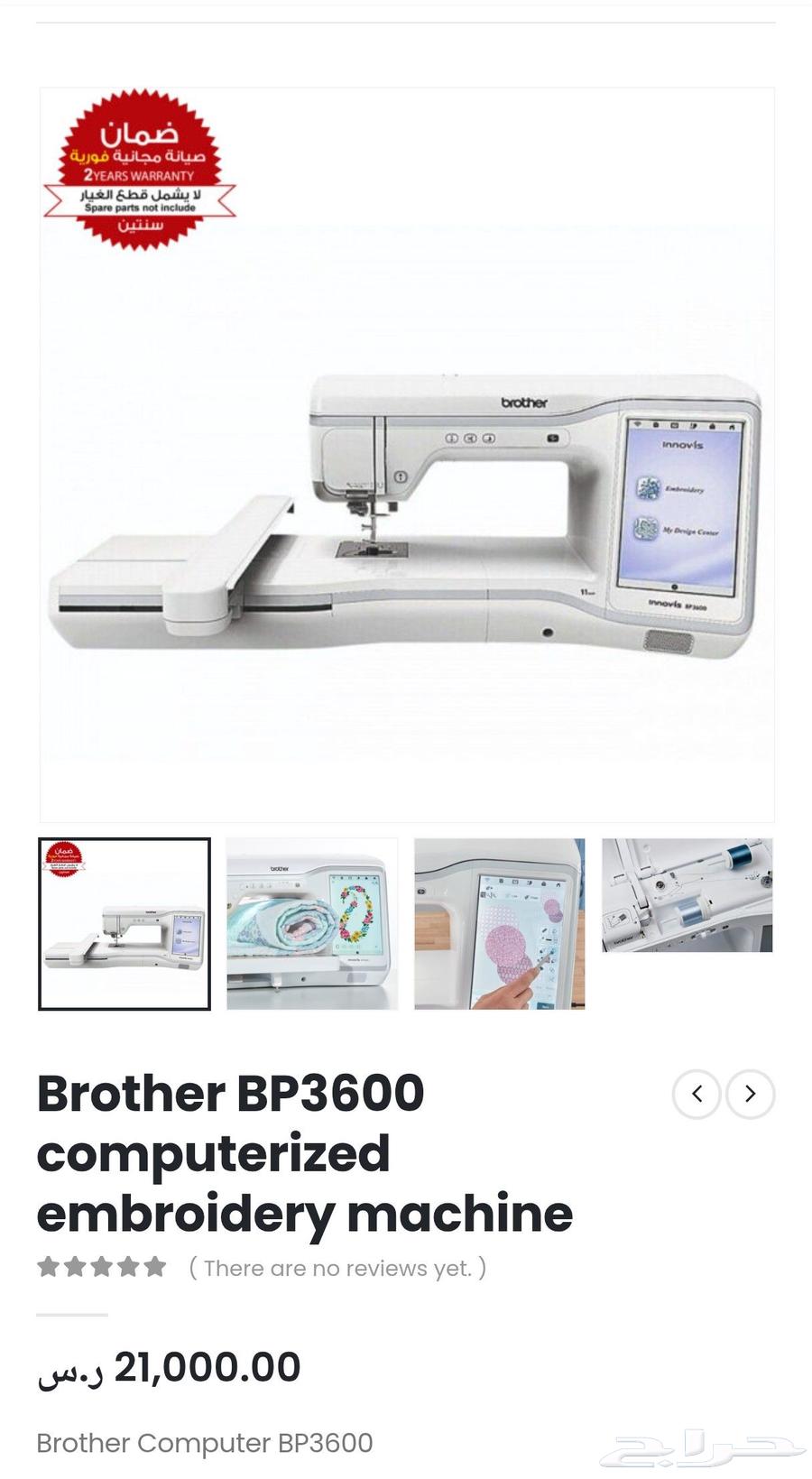
Task: Select the thumbnail showing blue thread spool
Action: (x=687, y=895)
